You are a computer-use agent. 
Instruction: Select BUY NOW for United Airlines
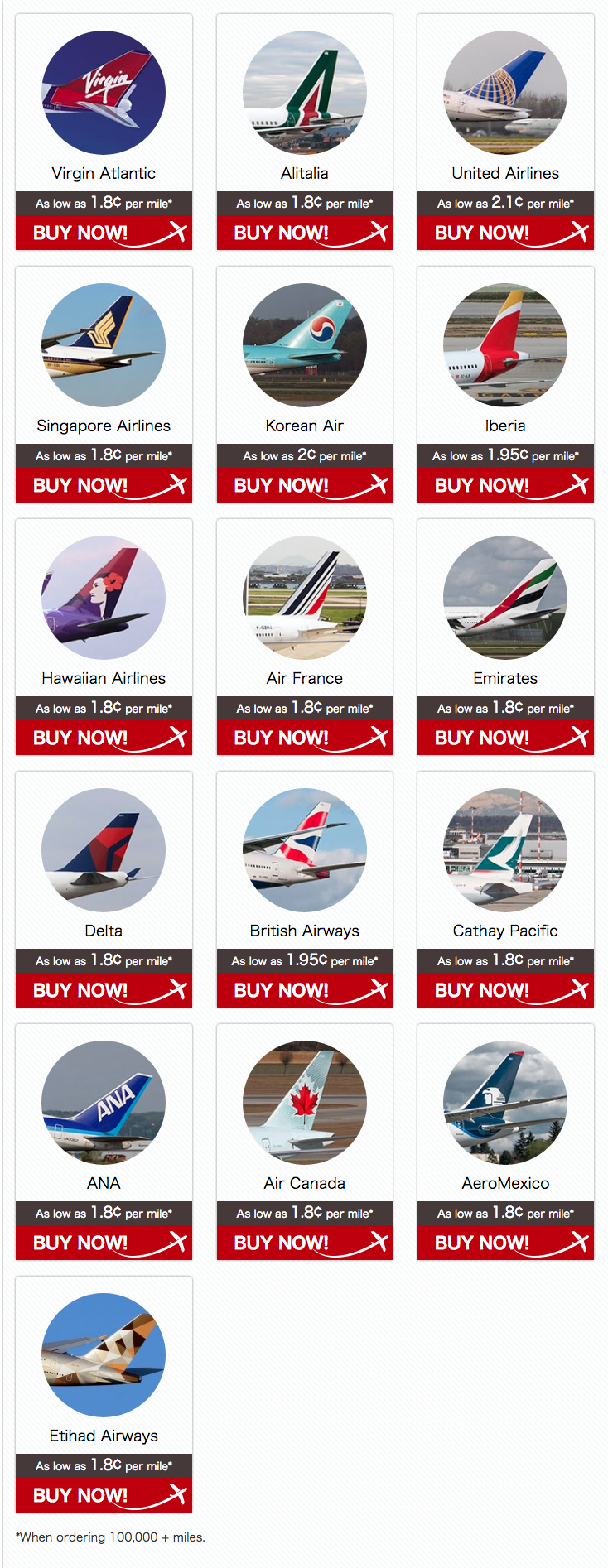tap(505, 233)
